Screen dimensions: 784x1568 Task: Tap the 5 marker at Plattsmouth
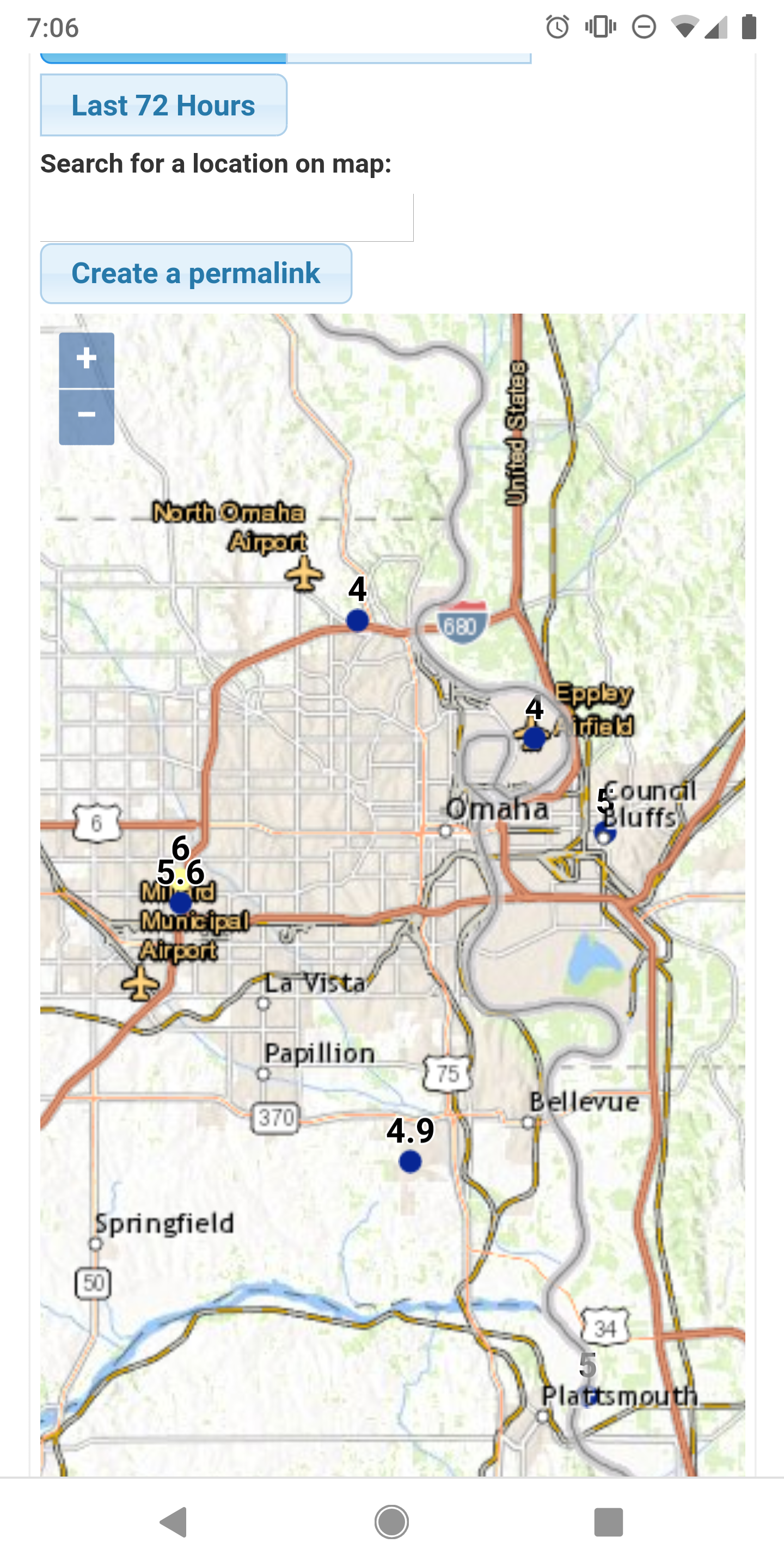click(x=588, y=1397)
